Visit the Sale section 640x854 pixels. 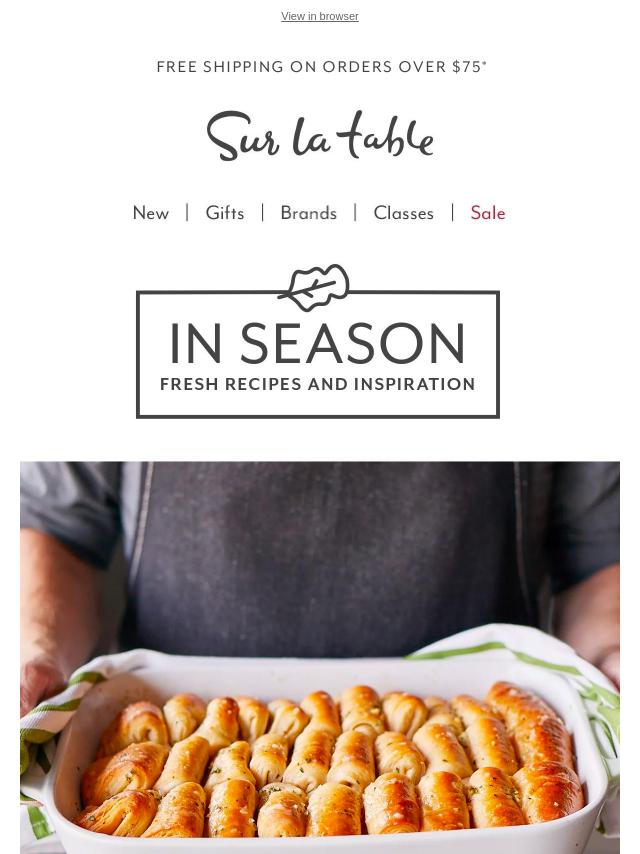pos(488,213)
